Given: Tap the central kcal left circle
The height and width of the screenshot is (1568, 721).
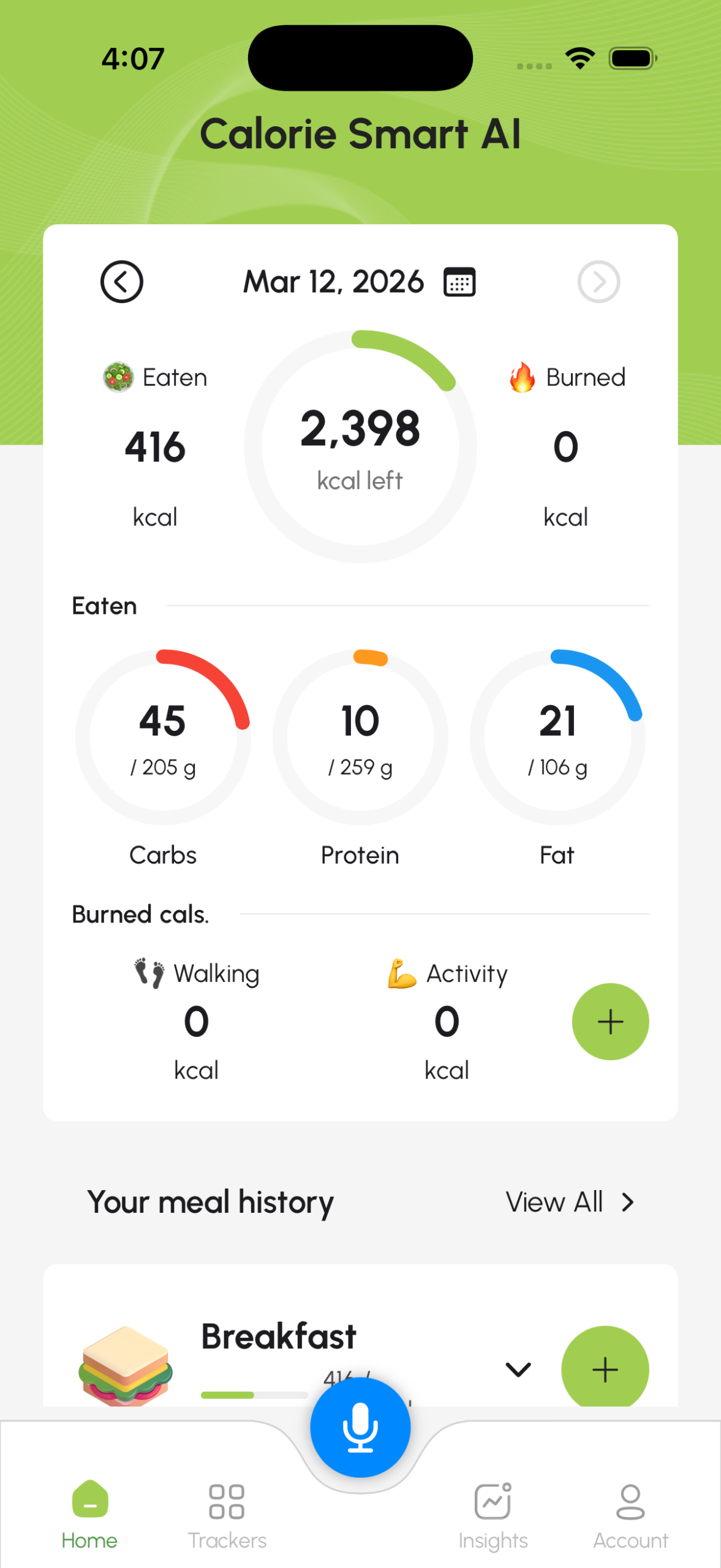Looking at the screenshot, I should click(360, 446).
